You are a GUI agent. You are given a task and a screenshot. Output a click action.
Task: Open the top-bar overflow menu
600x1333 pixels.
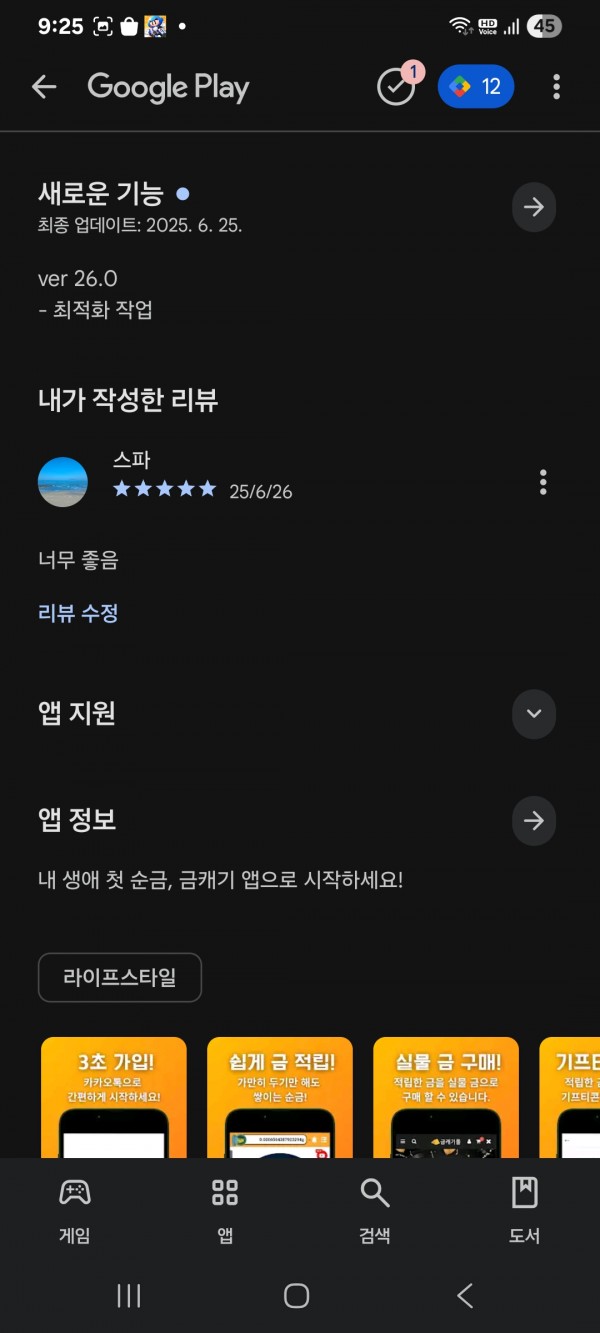click(556, 87)
